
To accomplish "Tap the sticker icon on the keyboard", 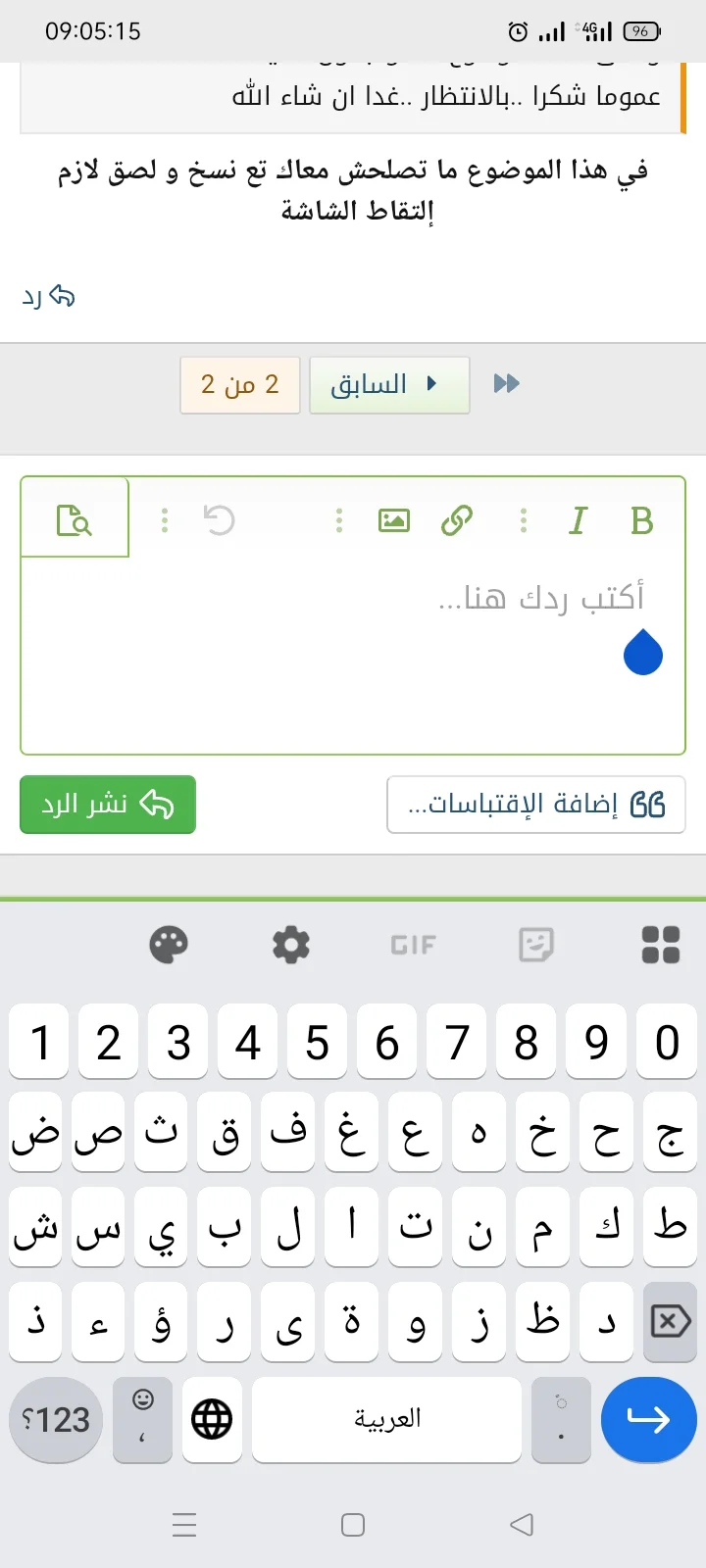I will (535, 944).
